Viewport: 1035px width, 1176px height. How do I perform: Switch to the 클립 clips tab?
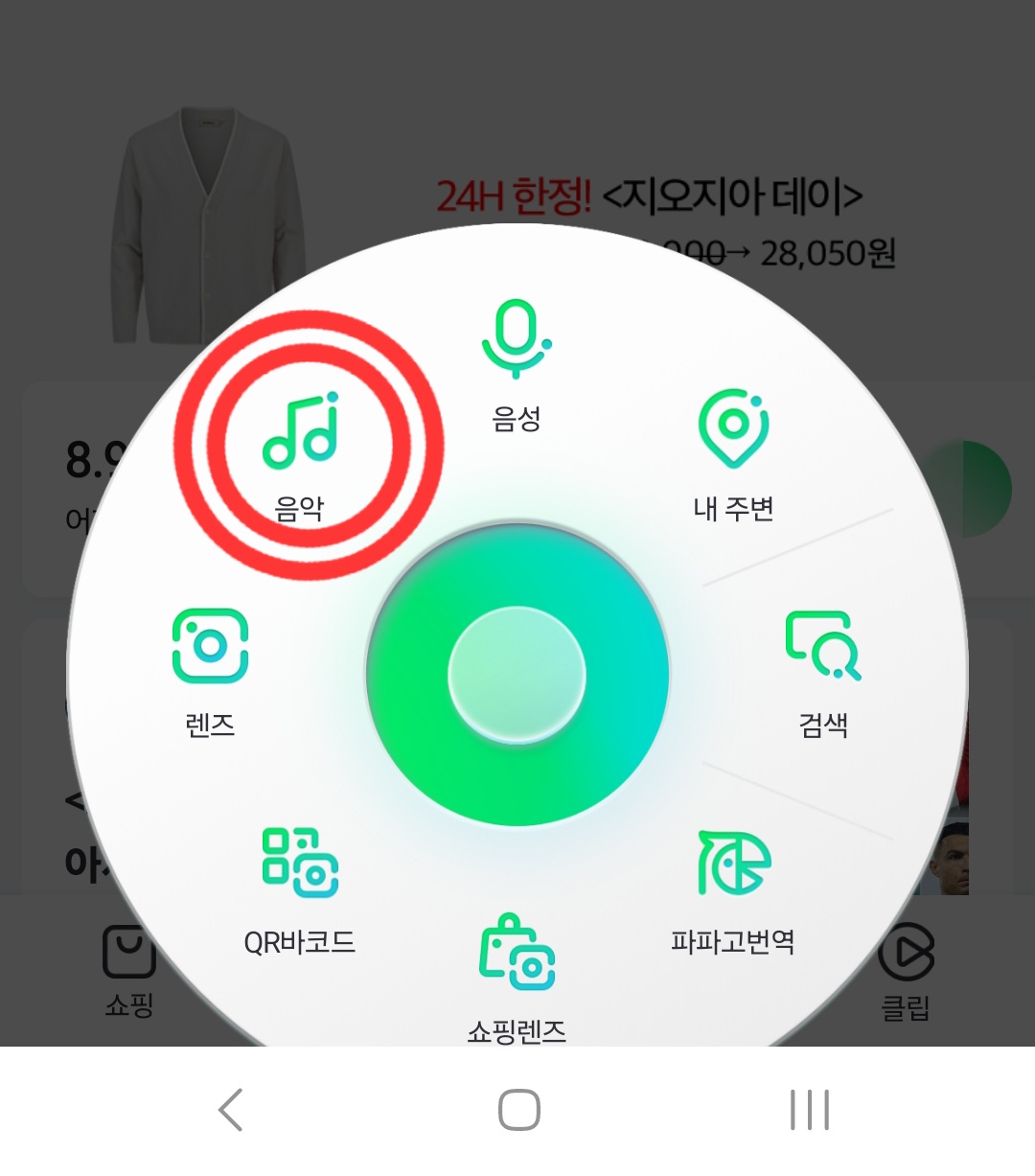point(905,968)
